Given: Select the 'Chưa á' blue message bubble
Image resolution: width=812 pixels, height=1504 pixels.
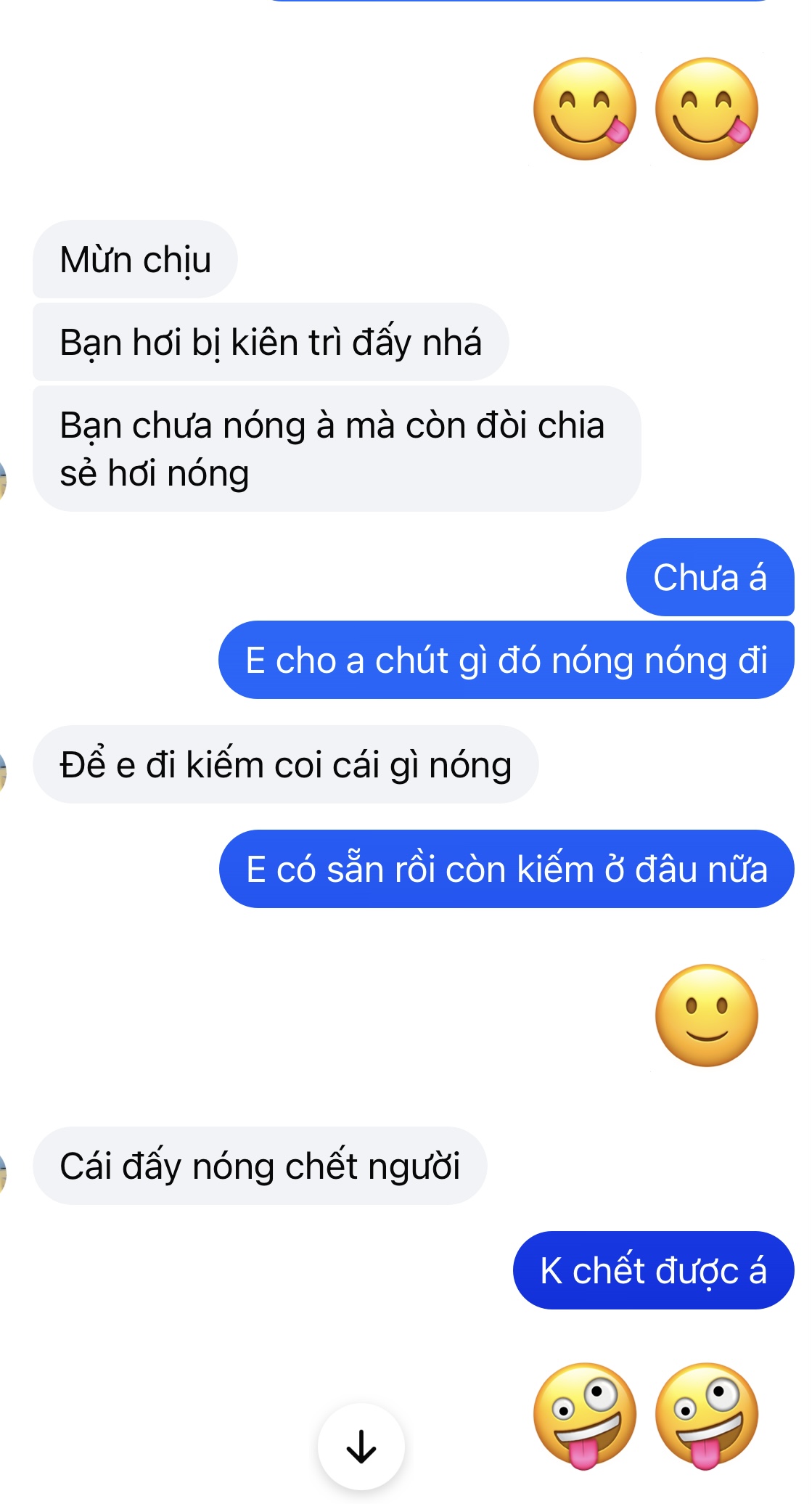Looking at the screenshot, I should (711, 579).
